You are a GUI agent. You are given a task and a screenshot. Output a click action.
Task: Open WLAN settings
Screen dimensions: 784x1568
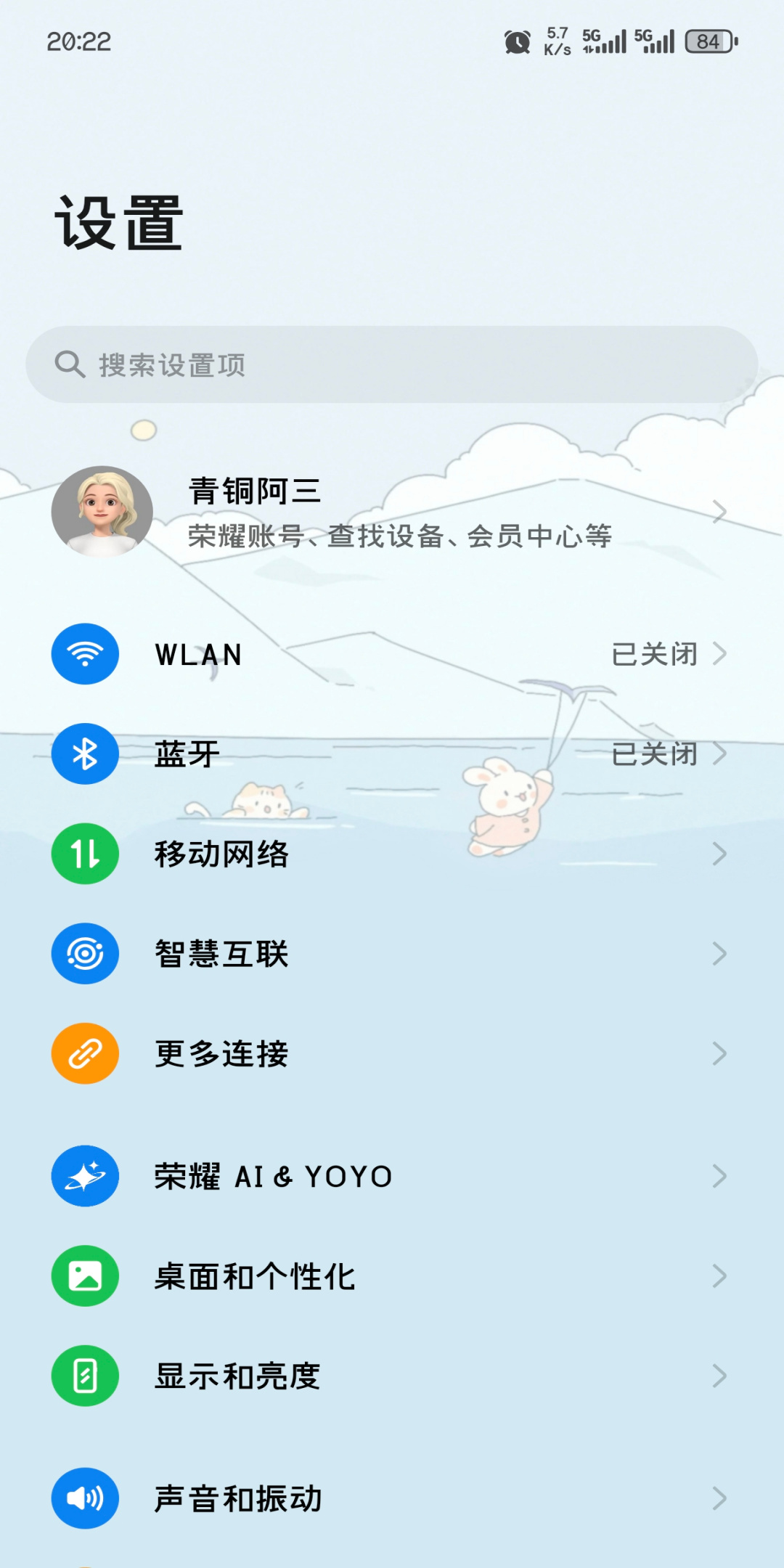click(x=392, y=654)
